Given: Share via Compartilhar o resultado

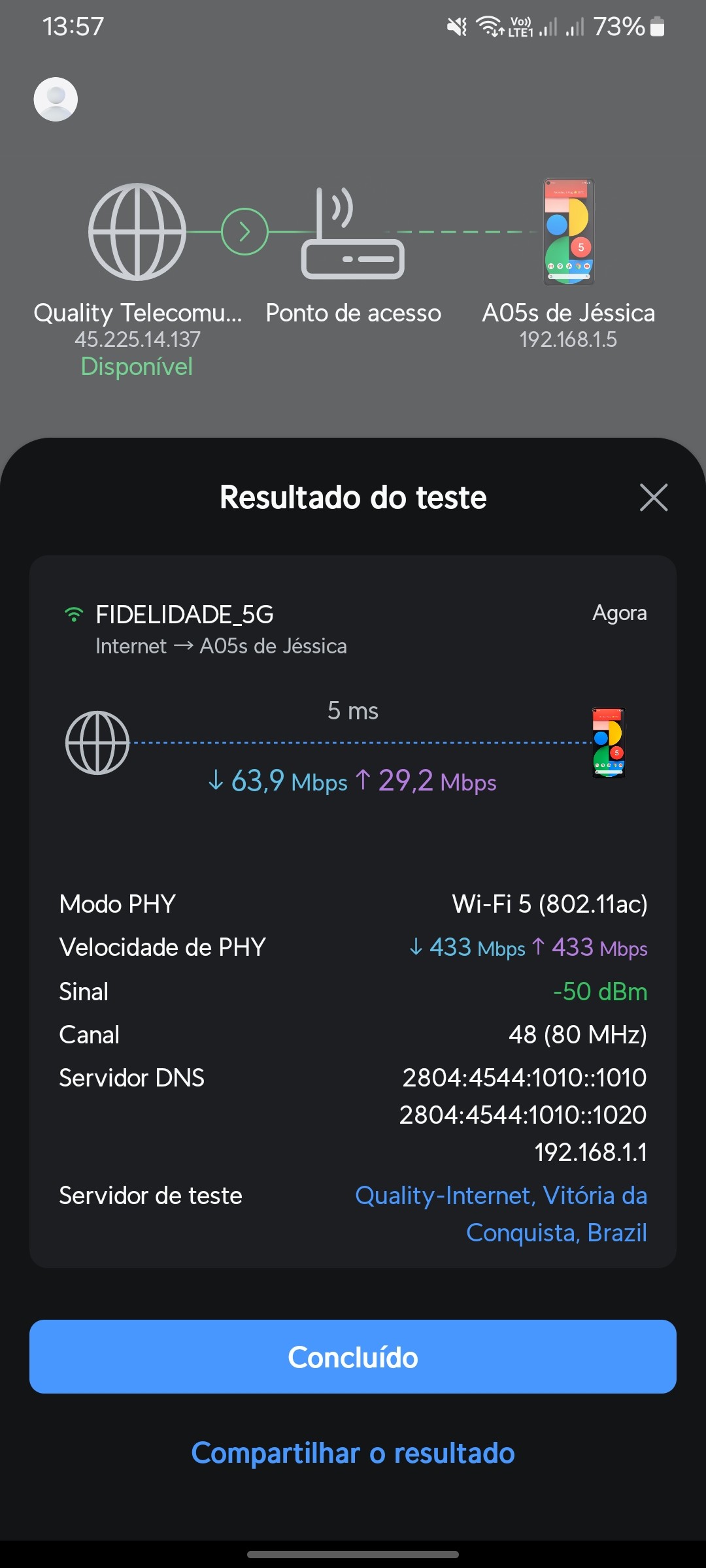Looking at the screenshot, I should click(x=353, y=1454).
